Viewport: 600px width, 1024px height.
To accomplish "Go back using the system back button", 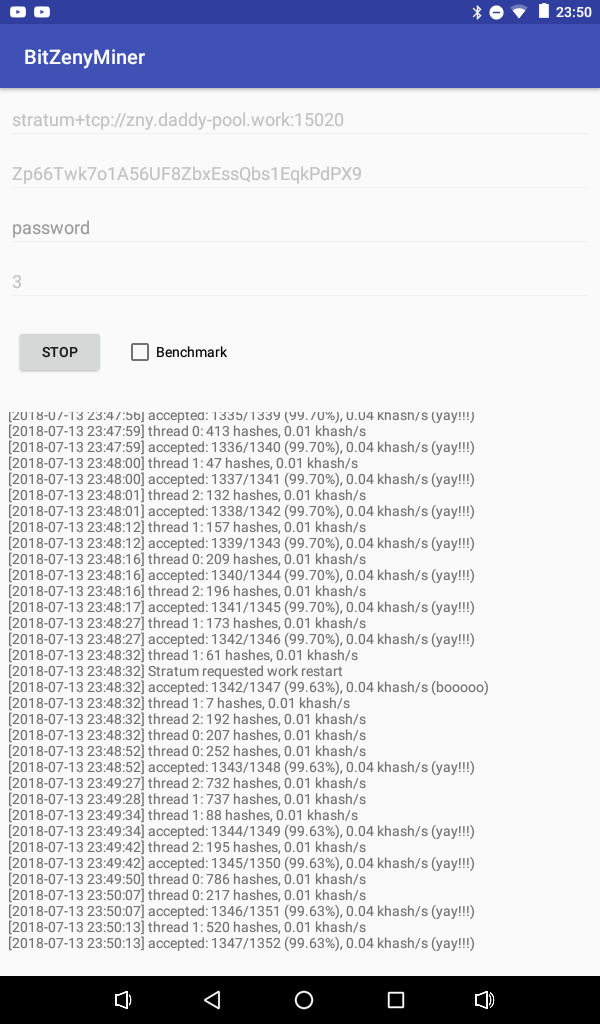I will (x=212, y=999).
